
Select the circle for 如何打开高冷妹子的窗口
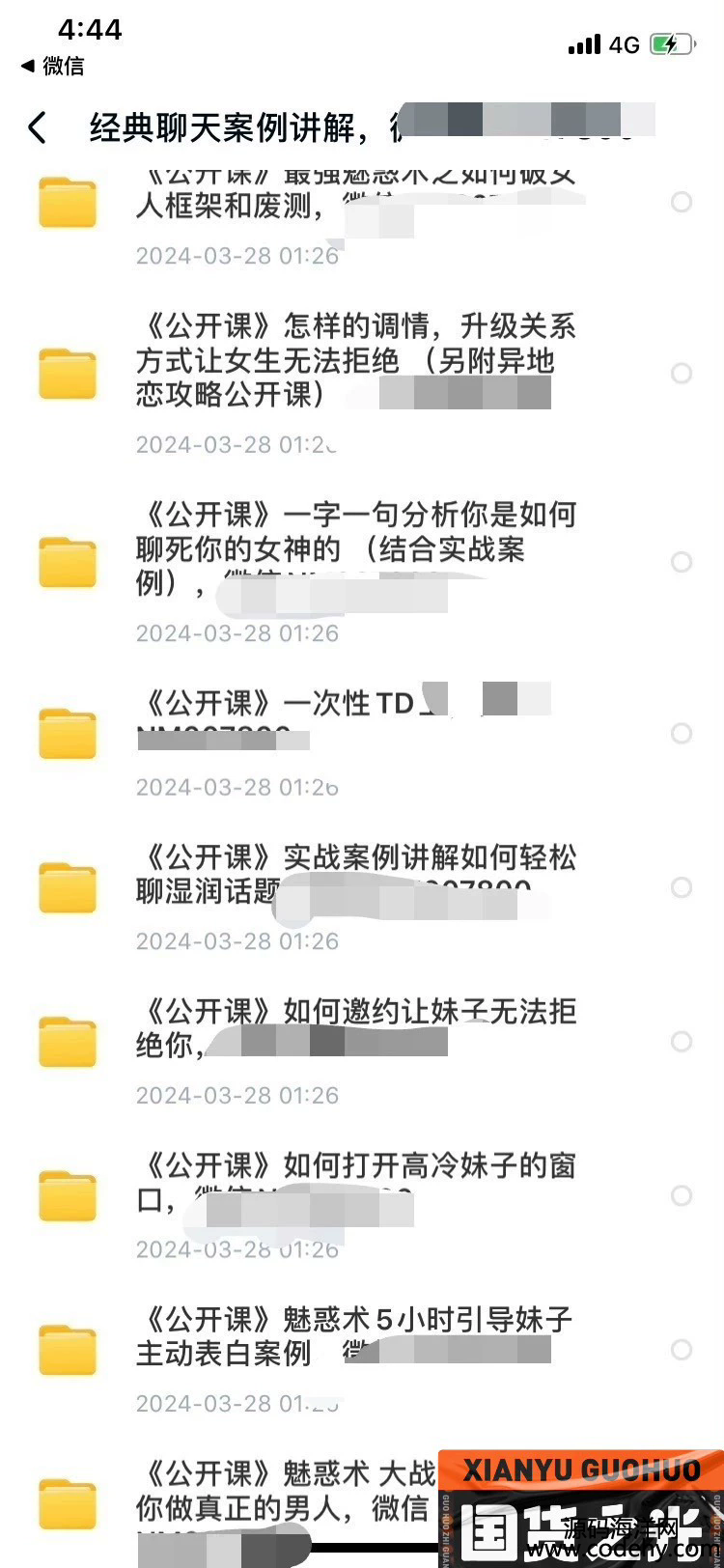tap(682, 1195)
